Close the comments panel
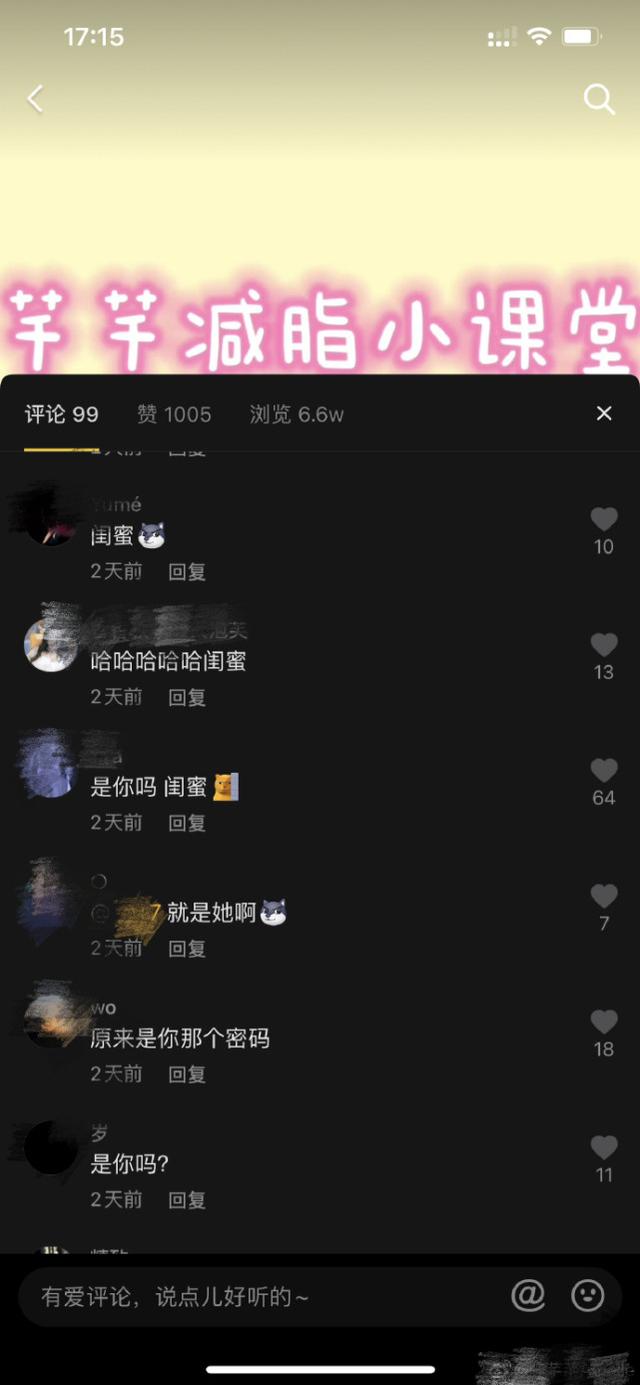 (x=604, y=414)
